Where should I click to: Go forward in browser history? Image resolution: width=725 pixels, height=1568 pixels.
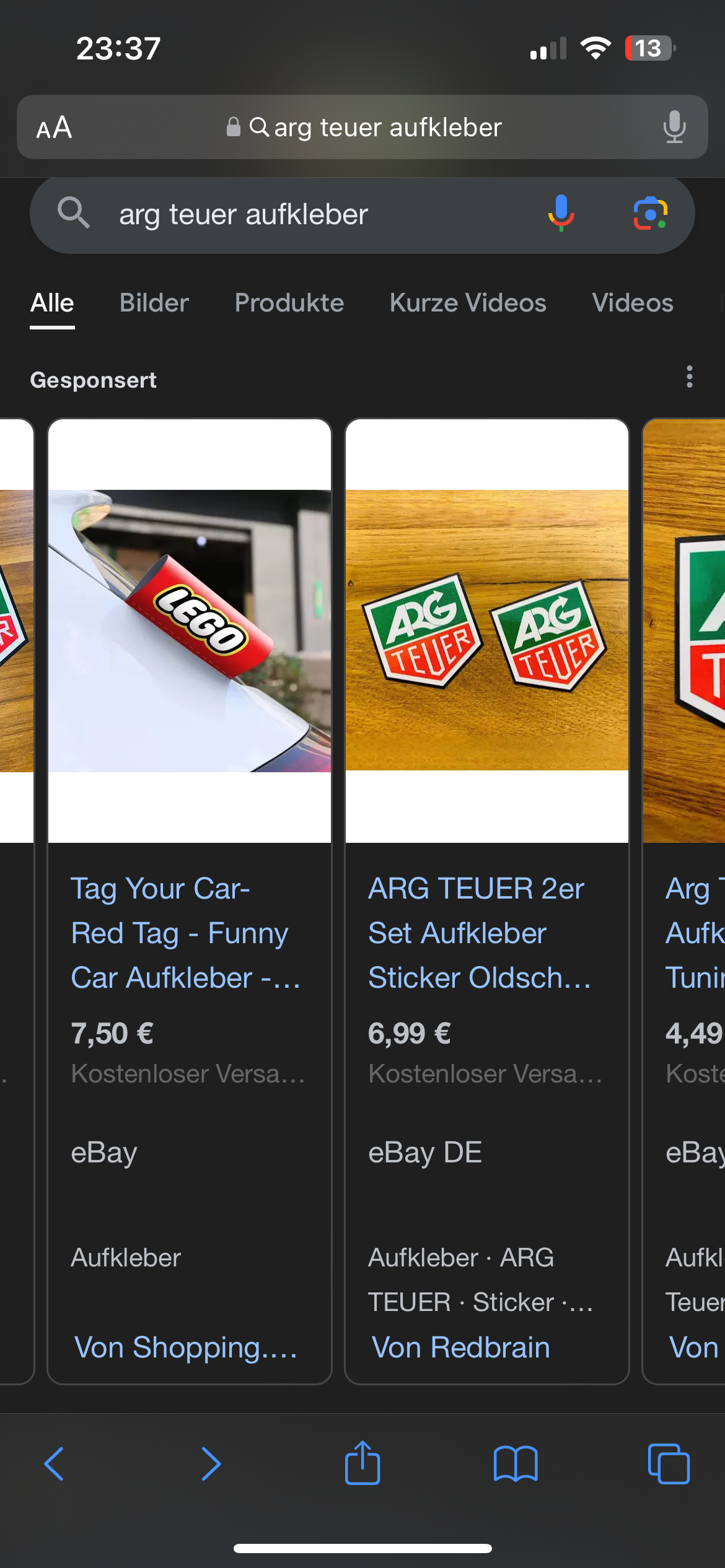[x=211, y=1464]
